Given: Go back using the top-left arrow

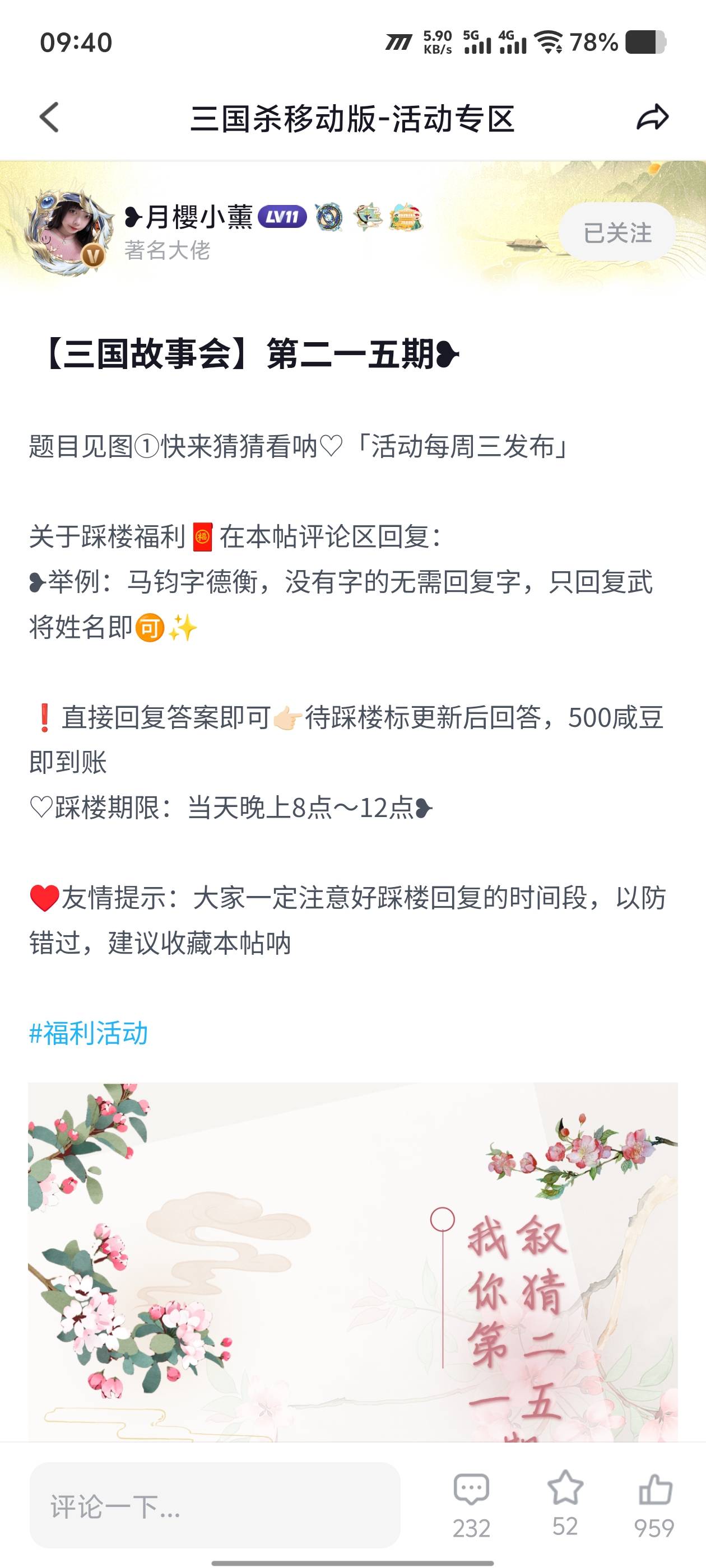Looking at the screenshot, I should click(49, 117).
